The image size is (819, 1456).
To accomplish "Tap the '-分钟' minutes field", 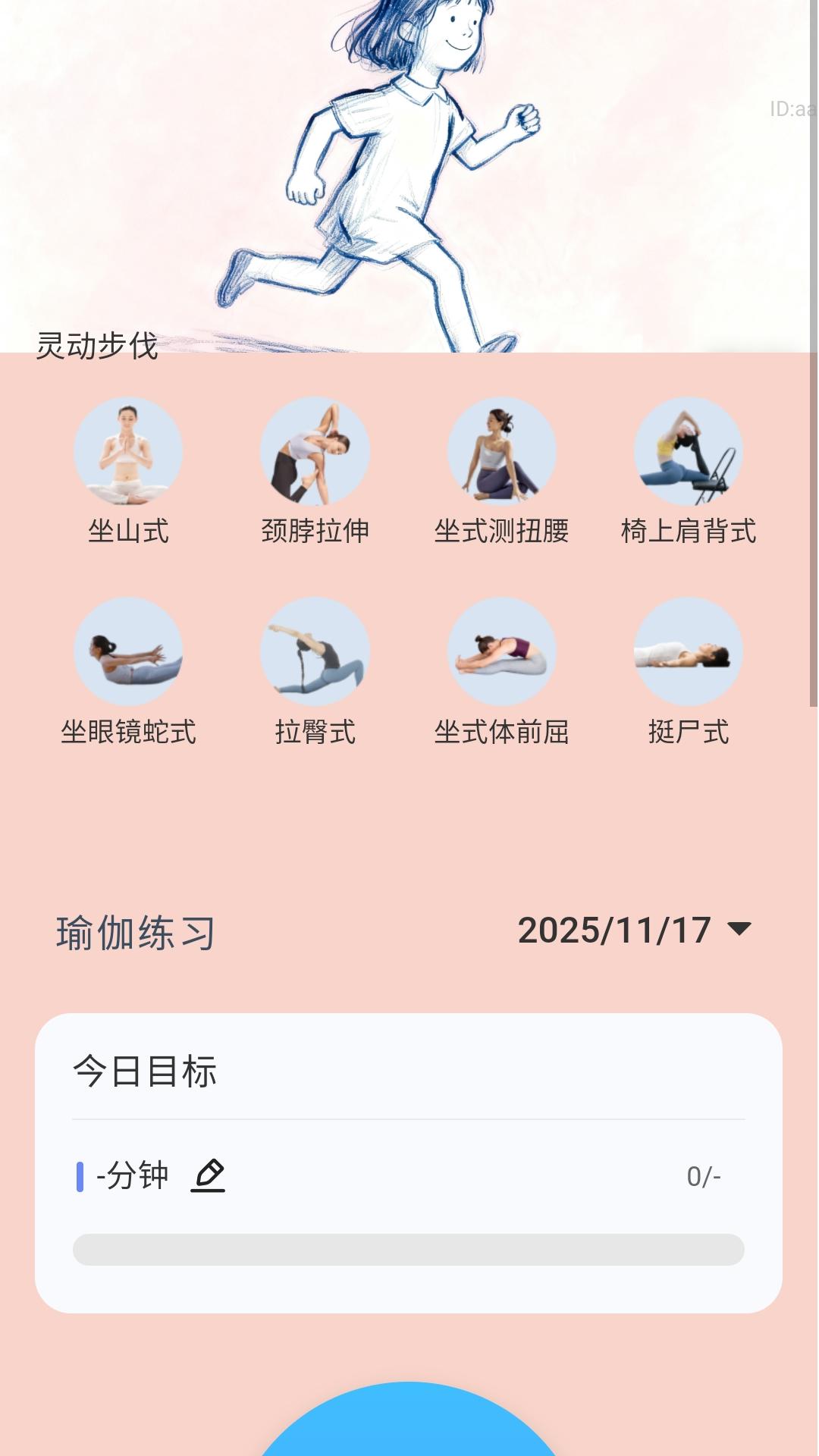I will point(133,1175).
